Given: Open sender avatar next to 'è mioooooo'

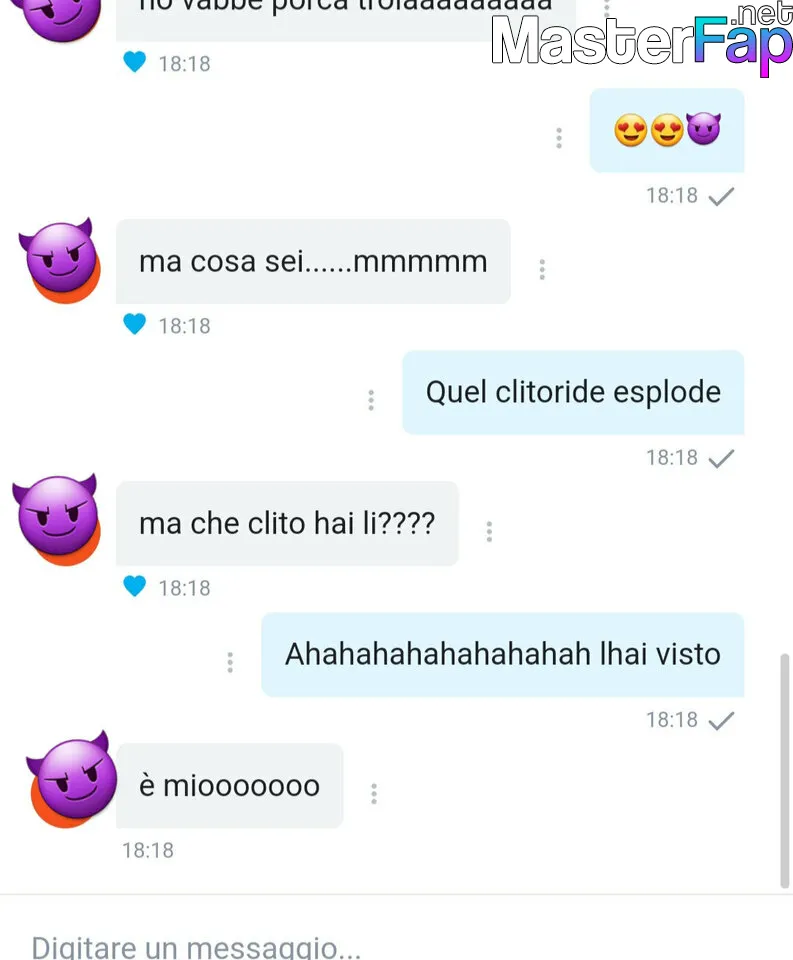Looking at the screenshot, I should pos(70,784).
